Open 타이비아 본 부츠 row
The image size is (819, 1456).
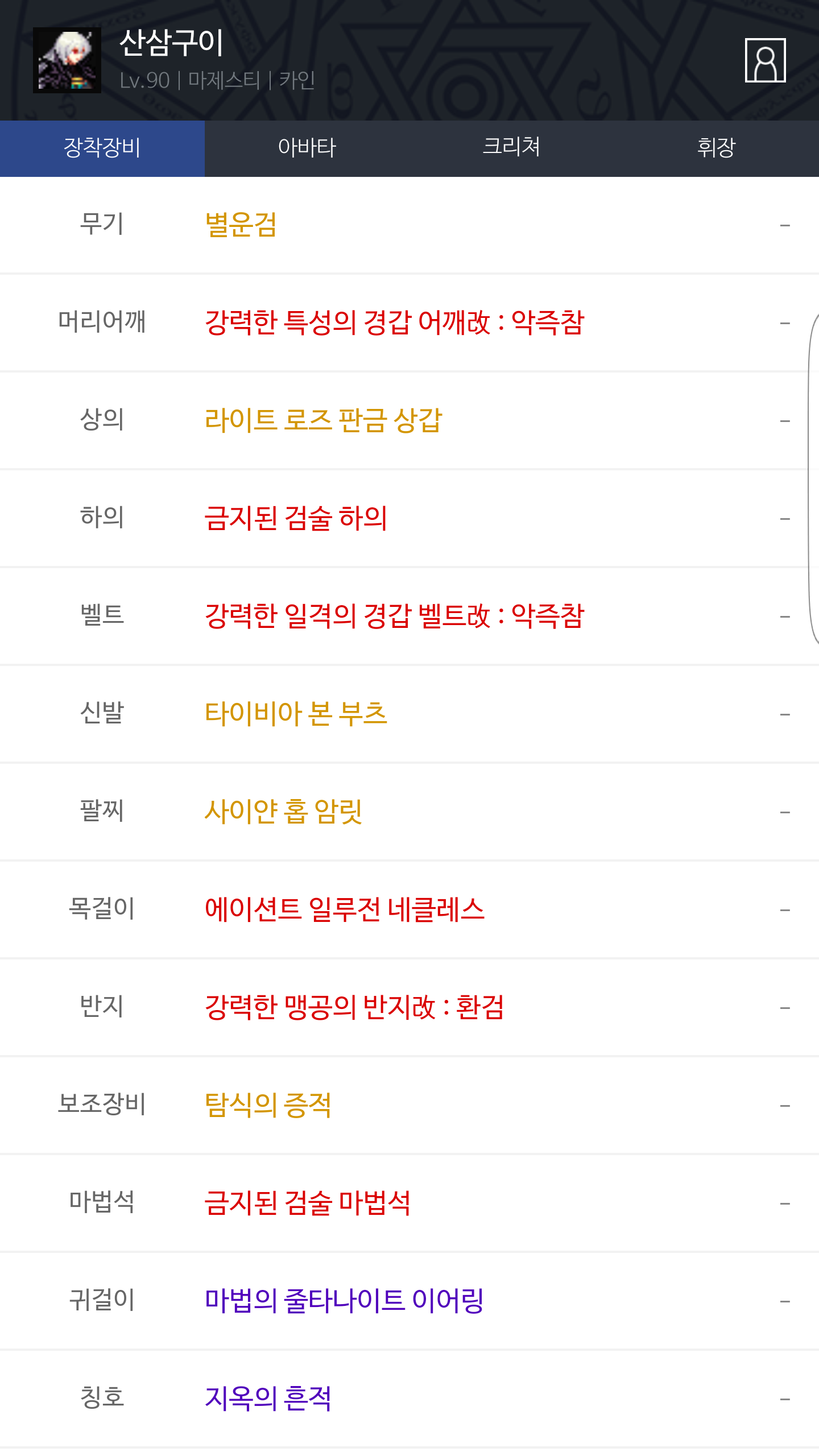click(409, 714)
